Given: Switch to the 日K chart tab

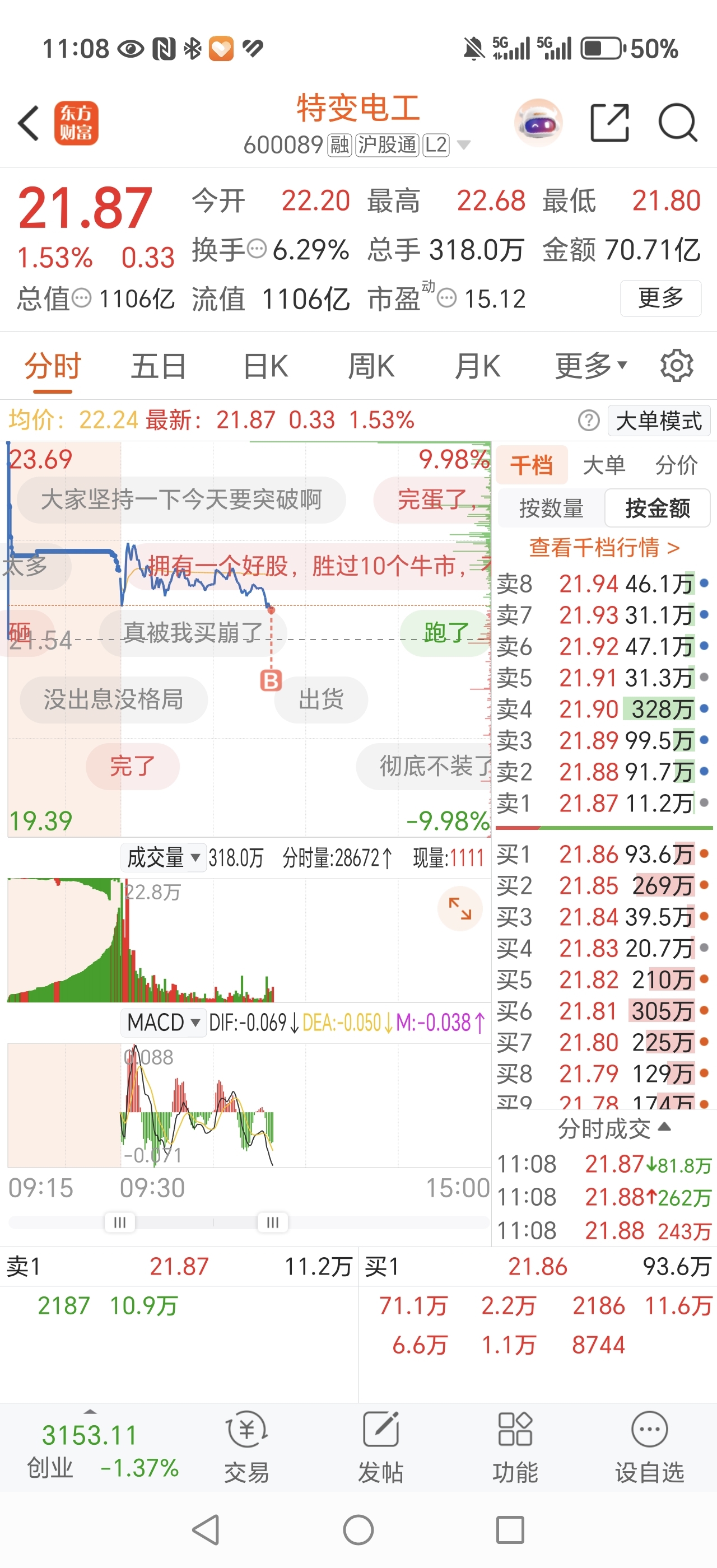Looking at the screenshot, I should point(266,367).
